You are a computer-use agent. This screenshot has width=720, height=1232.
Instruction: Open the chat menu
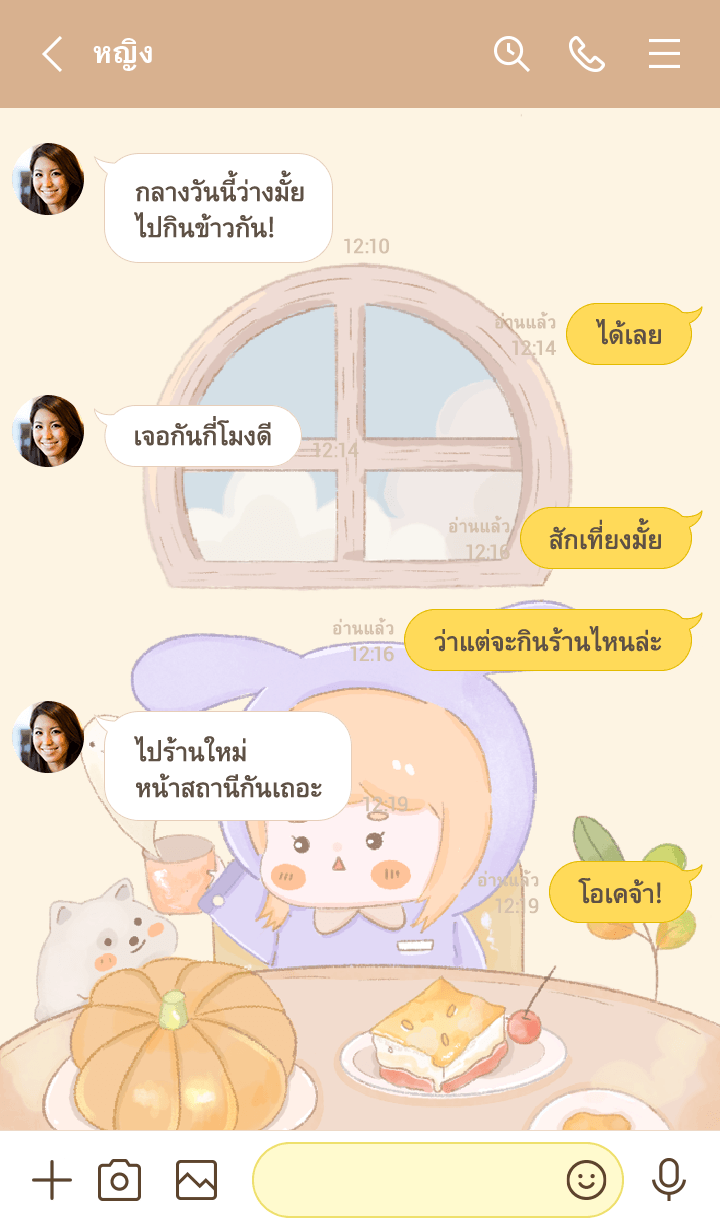pos(664,54)
